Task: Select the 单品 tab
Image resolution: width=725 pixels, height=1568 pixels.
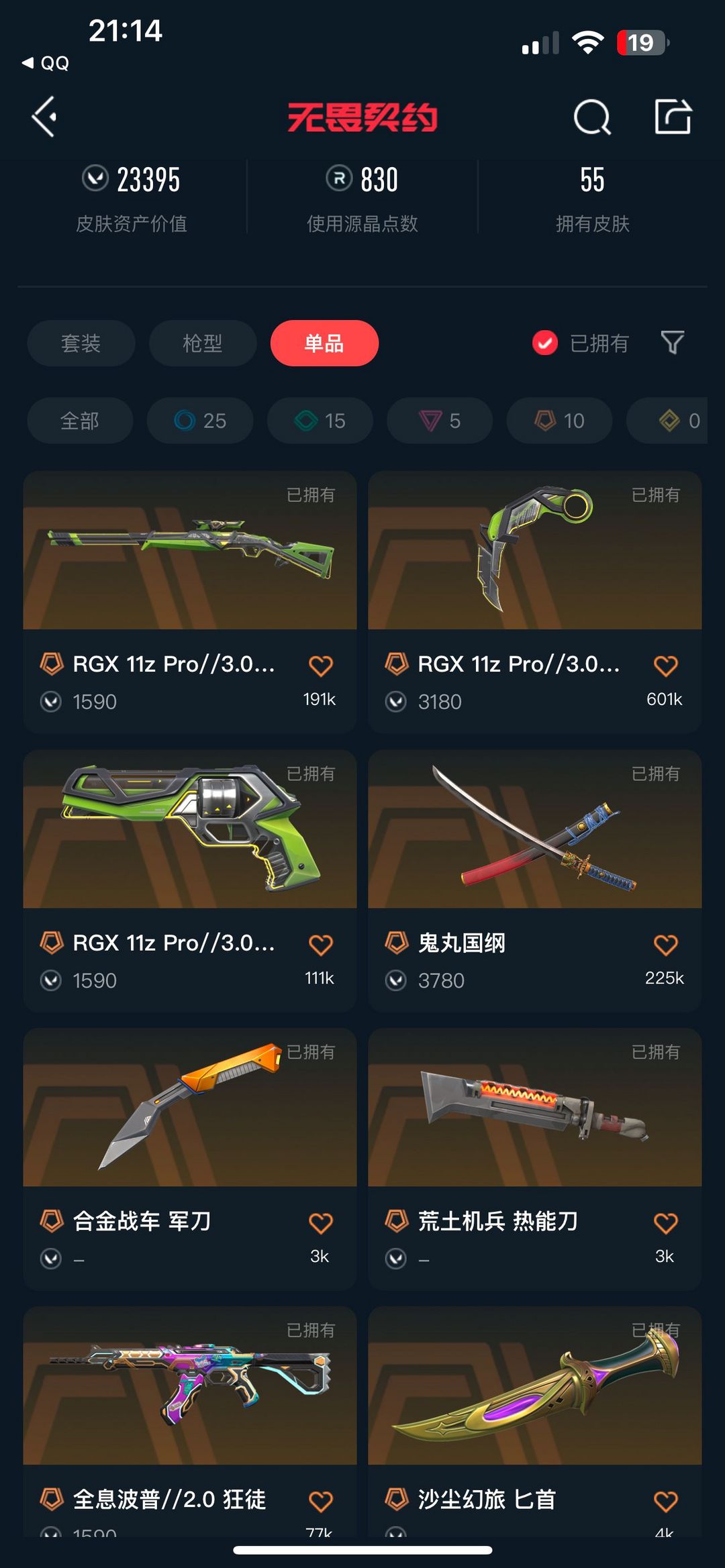Action: pos(324,344)
